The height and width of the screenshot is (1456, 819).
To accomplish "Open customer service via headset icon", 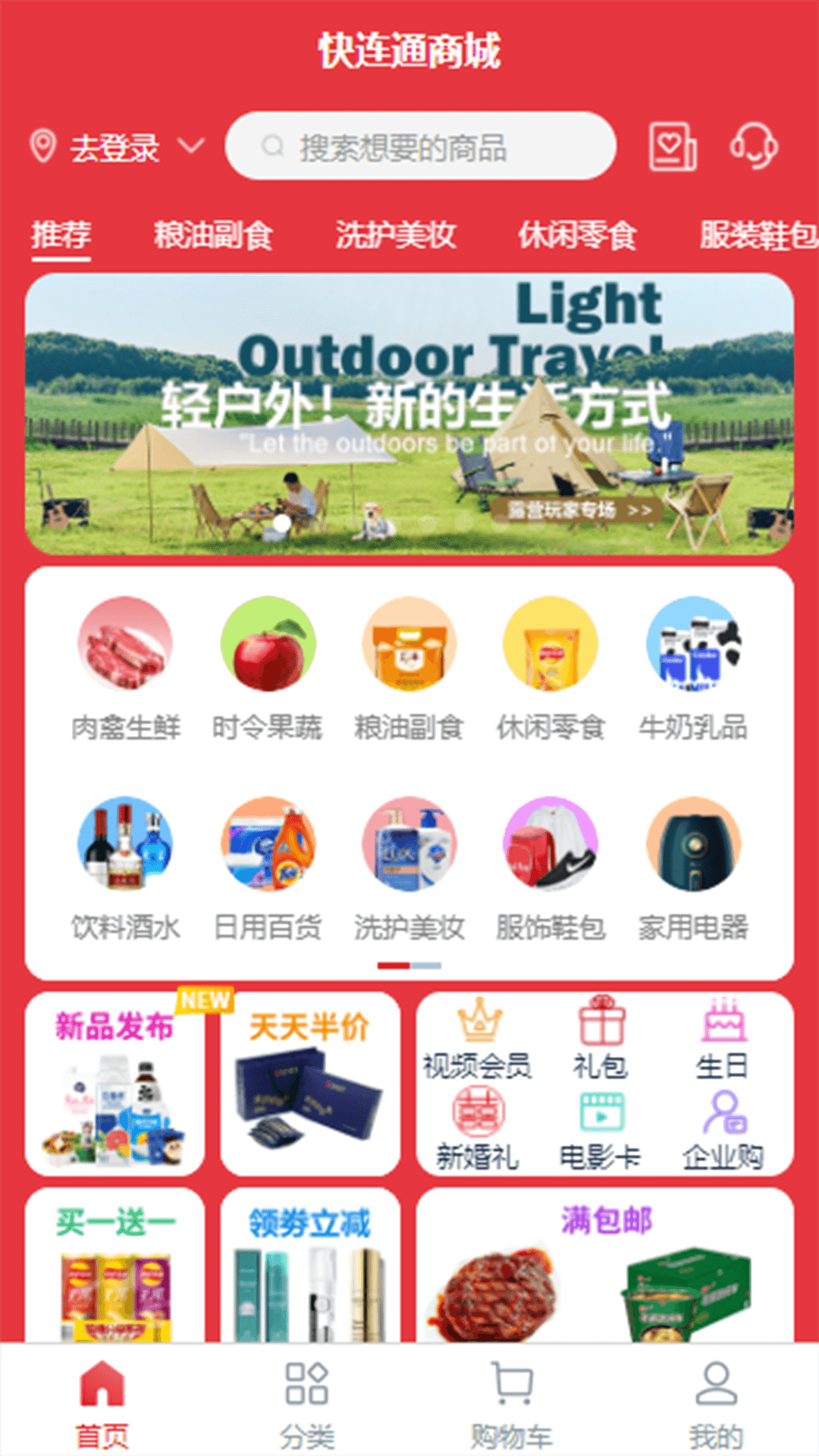I will (x=753, y=146).
